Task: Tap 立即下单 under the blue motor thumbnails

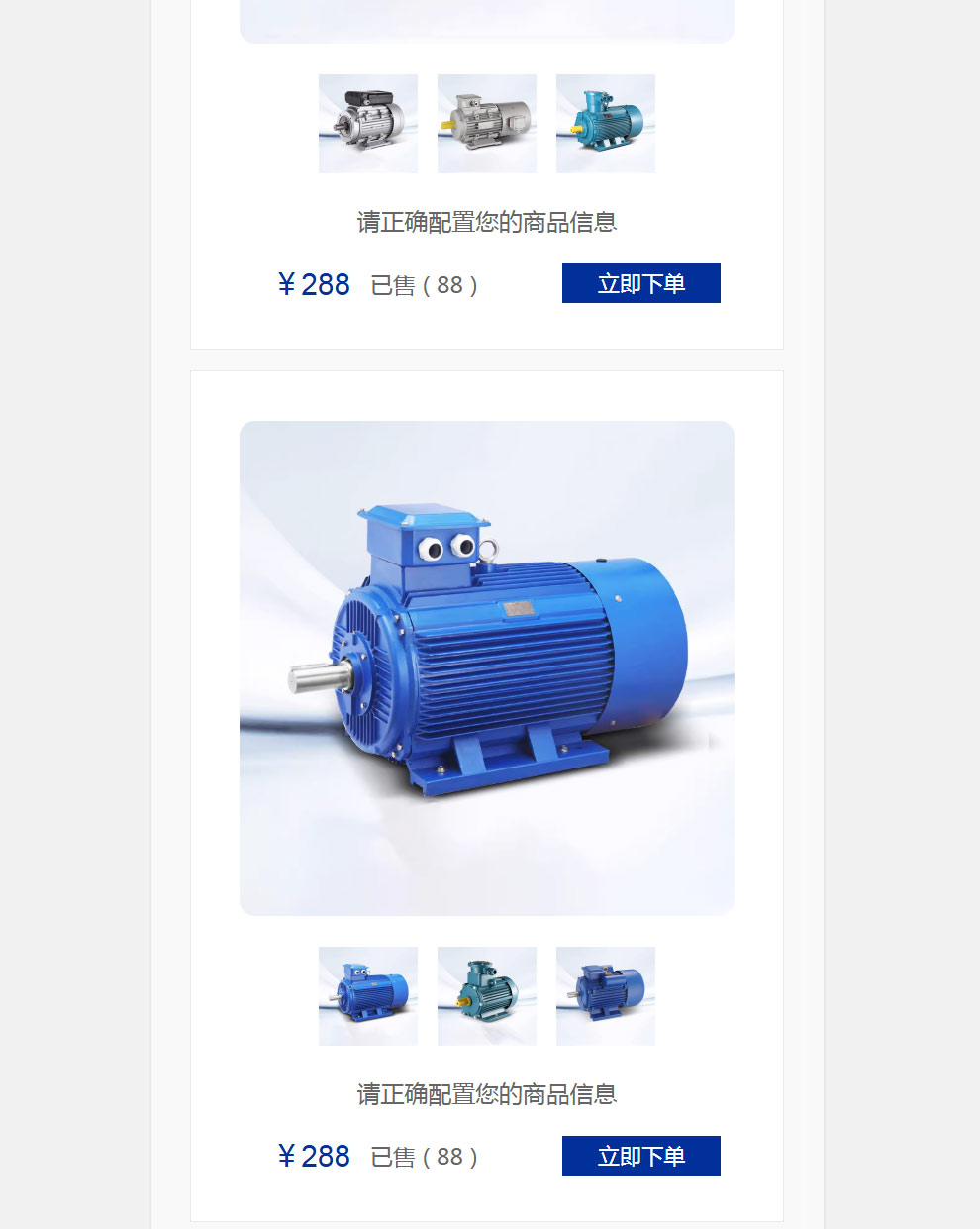Action: (x=640, y=1156)
